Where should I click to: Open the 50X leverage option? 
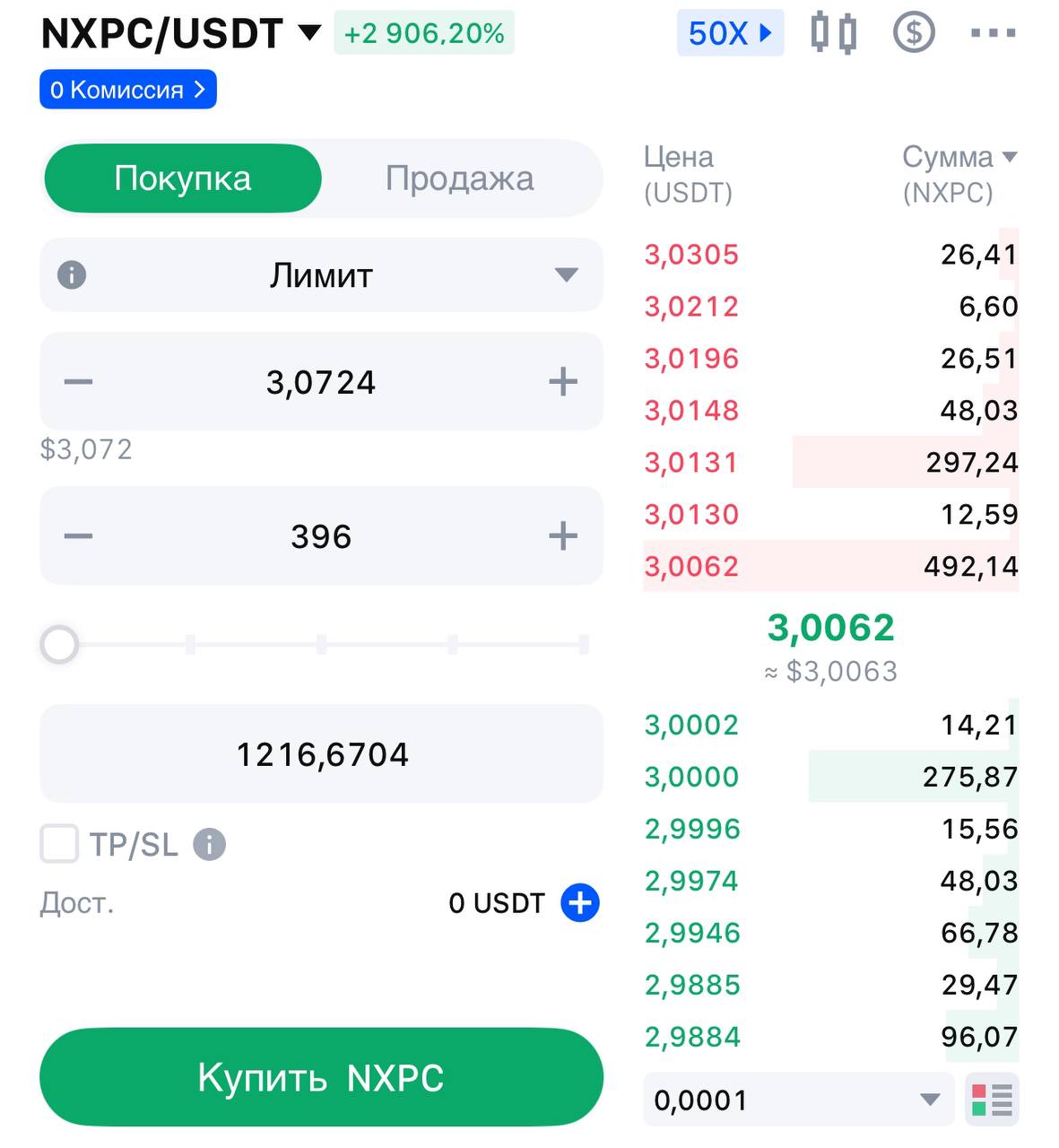click(730, 34)
